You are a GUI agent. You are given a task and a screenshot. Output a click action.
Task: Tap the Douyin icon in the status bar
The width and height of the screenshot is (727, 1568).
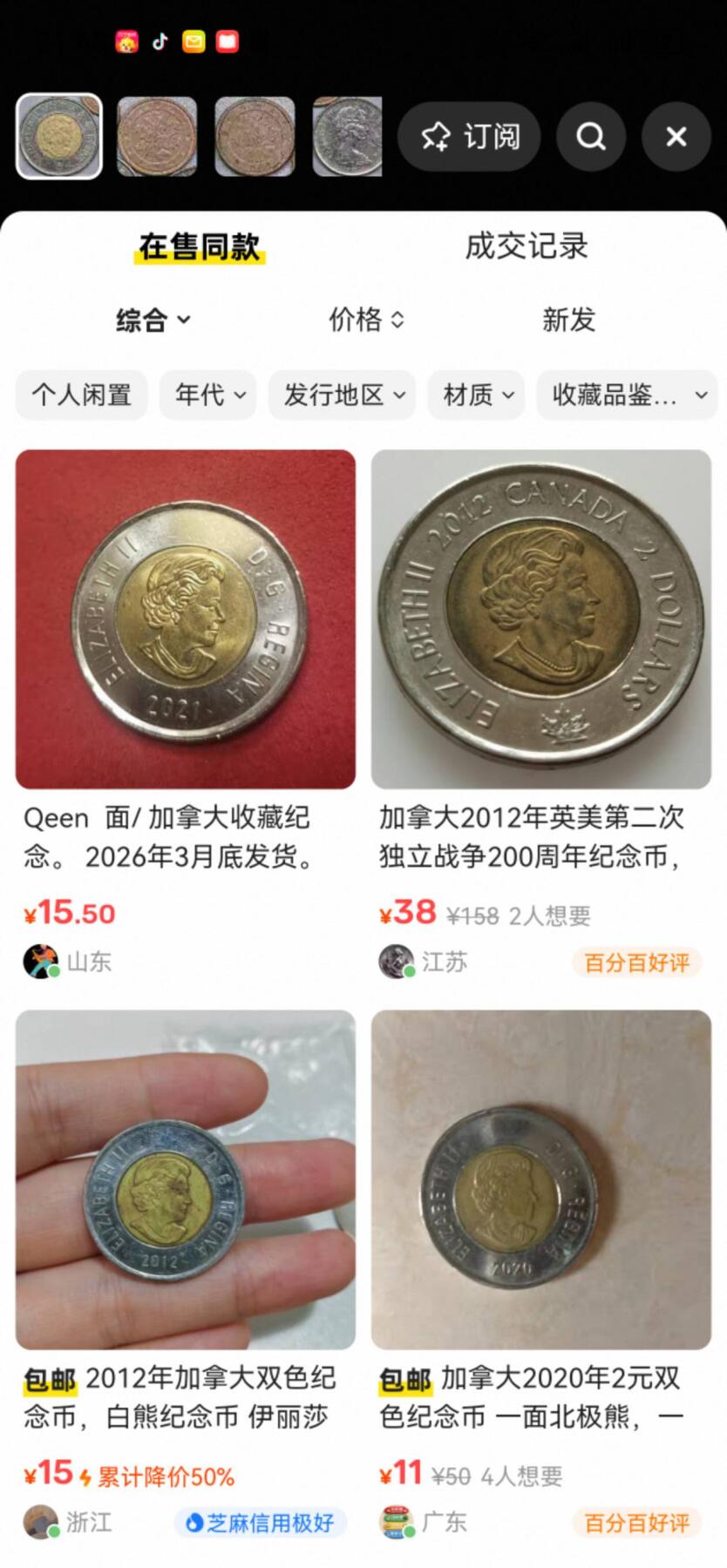[x=160, y=41]
